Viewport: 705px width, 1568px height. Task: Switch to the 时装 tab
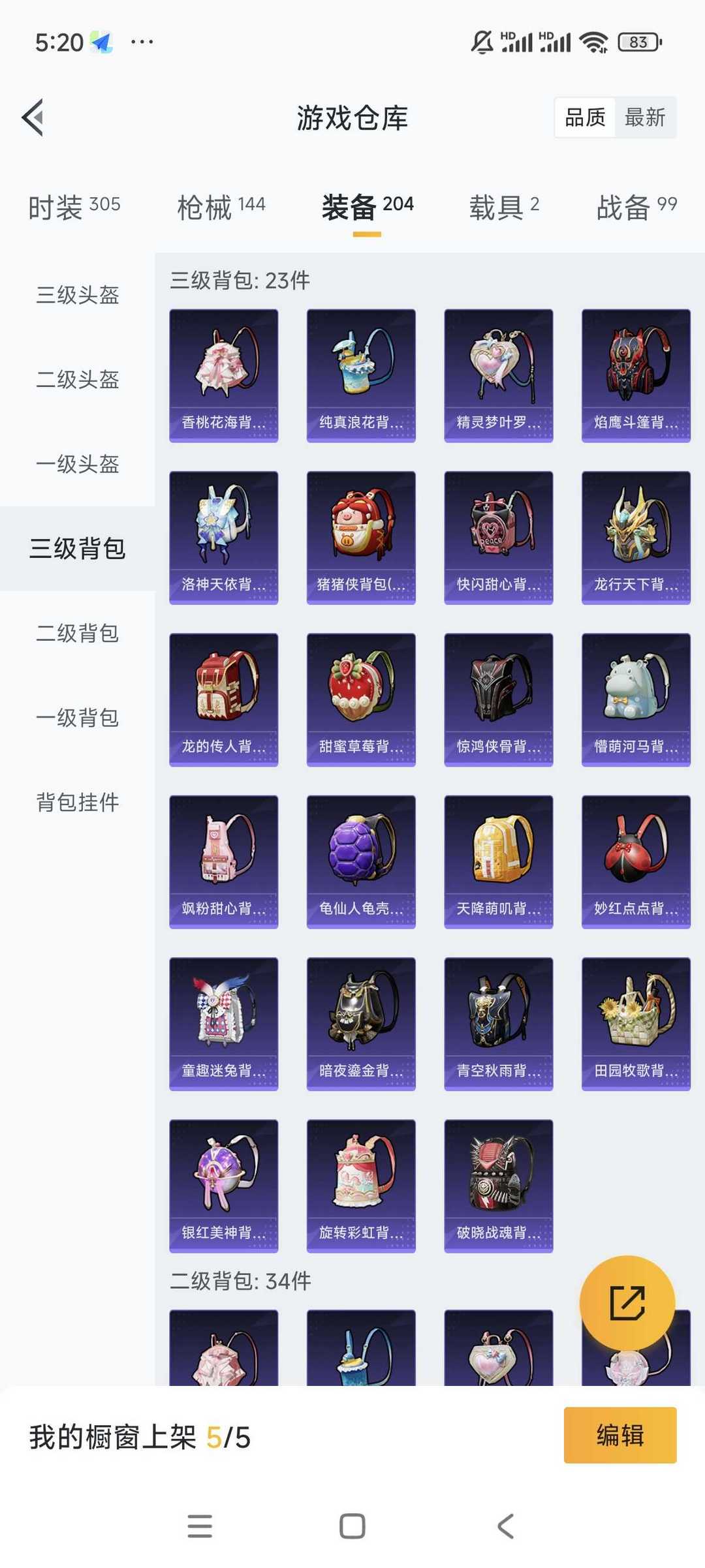coord(74,207)
